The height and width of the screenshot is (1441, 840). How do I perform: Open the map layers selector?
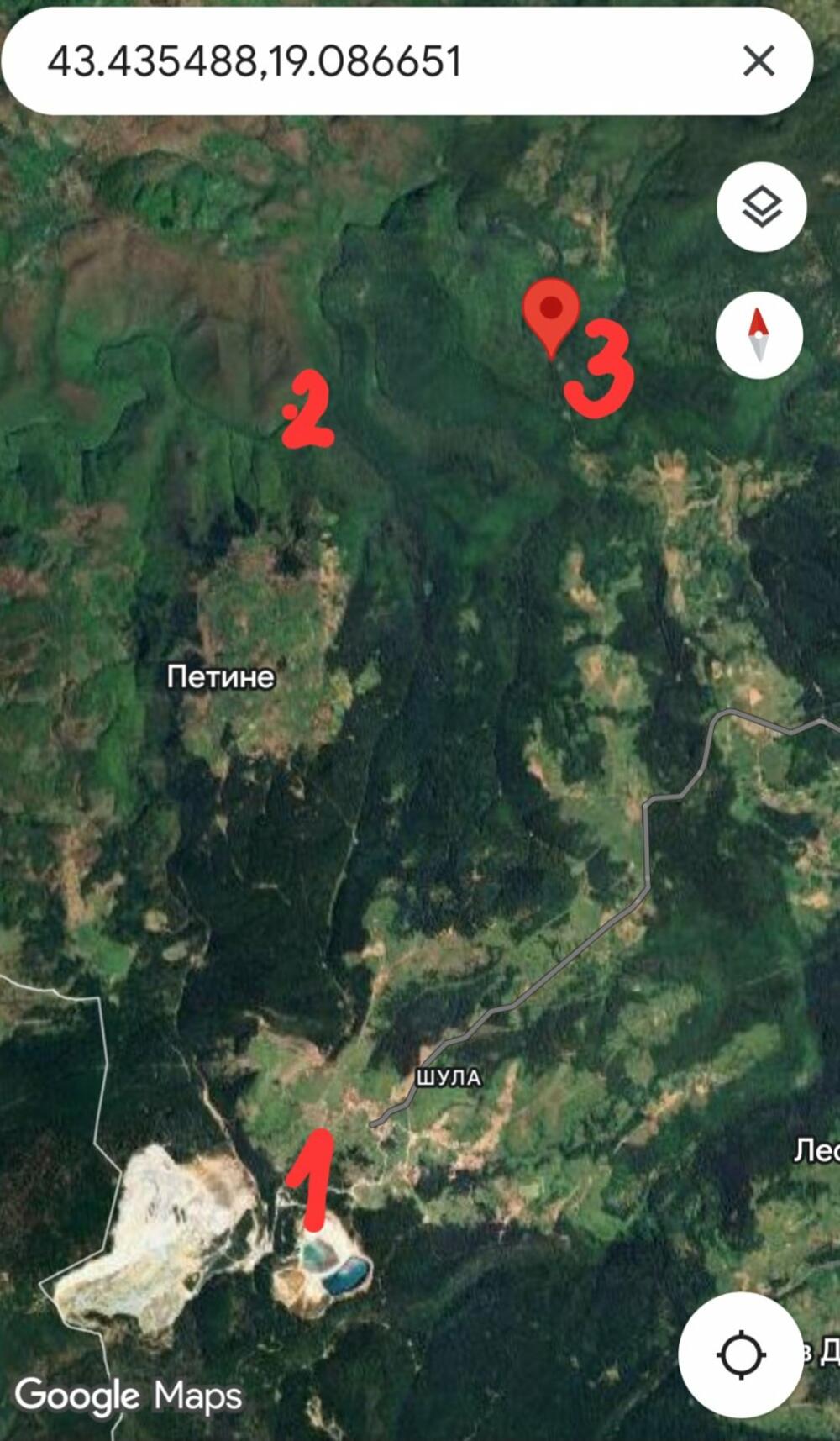click(x=761, y=207)
